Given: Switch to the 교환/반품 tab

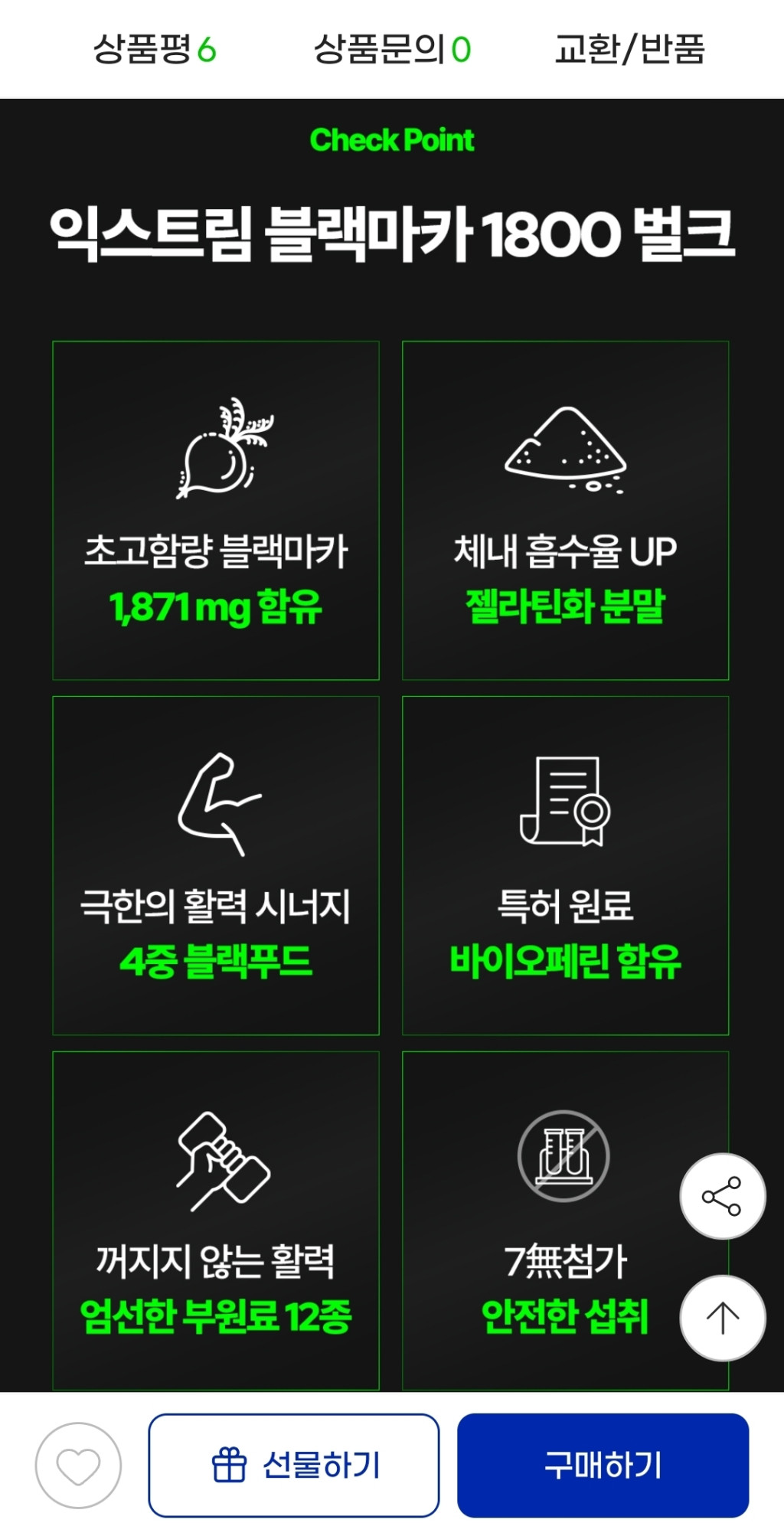Looking at the screenshot, I should 629,50.
